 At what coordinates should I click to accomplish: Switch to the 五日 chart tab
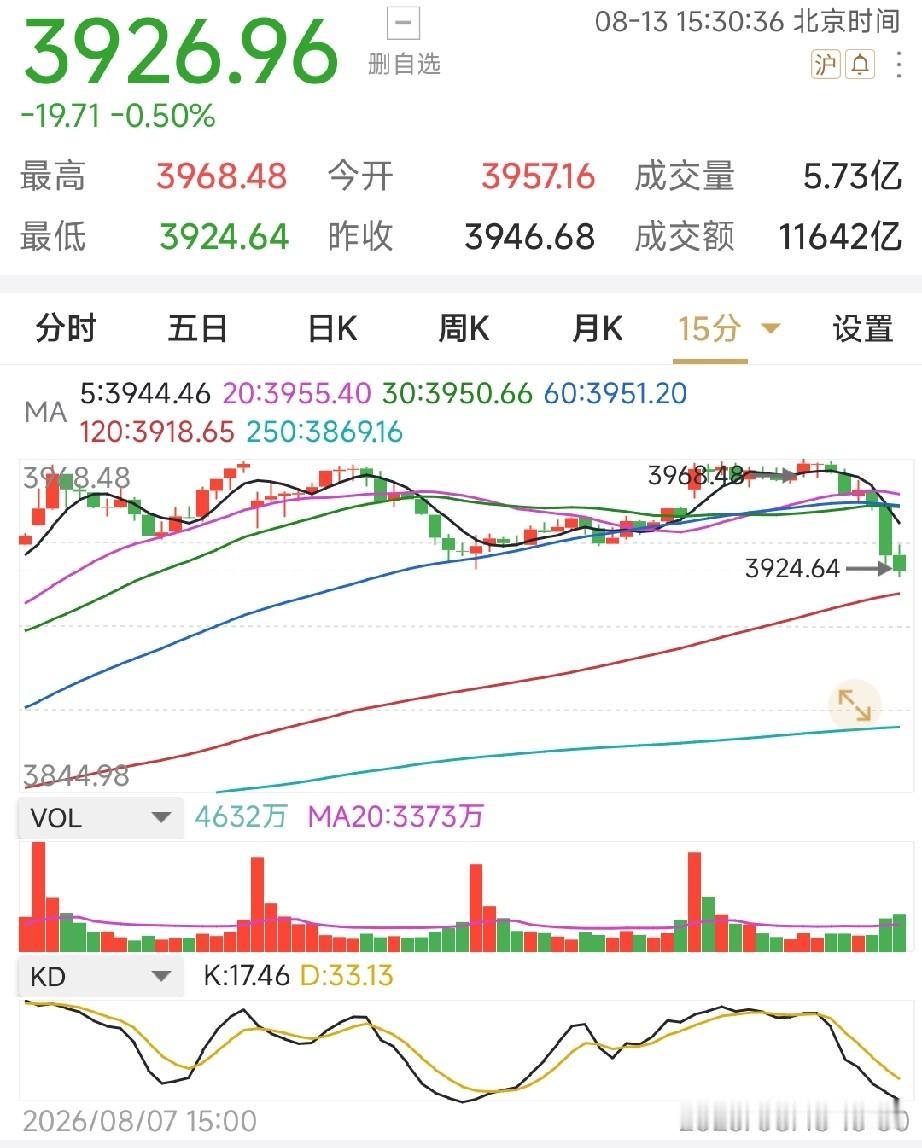[x=197, y=328]
